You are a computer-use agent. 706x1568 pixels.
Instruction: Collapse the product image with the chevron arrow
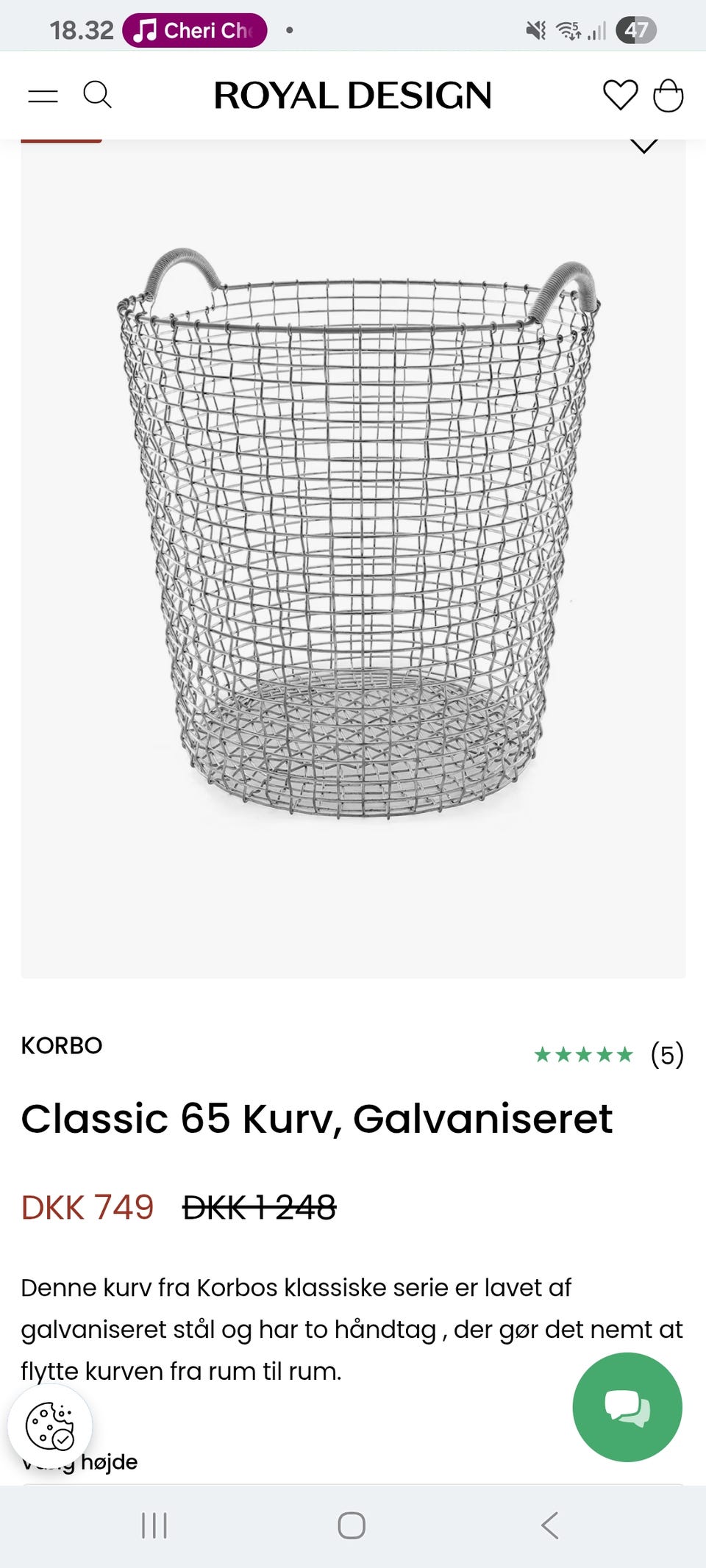click(x=644, y=144)
